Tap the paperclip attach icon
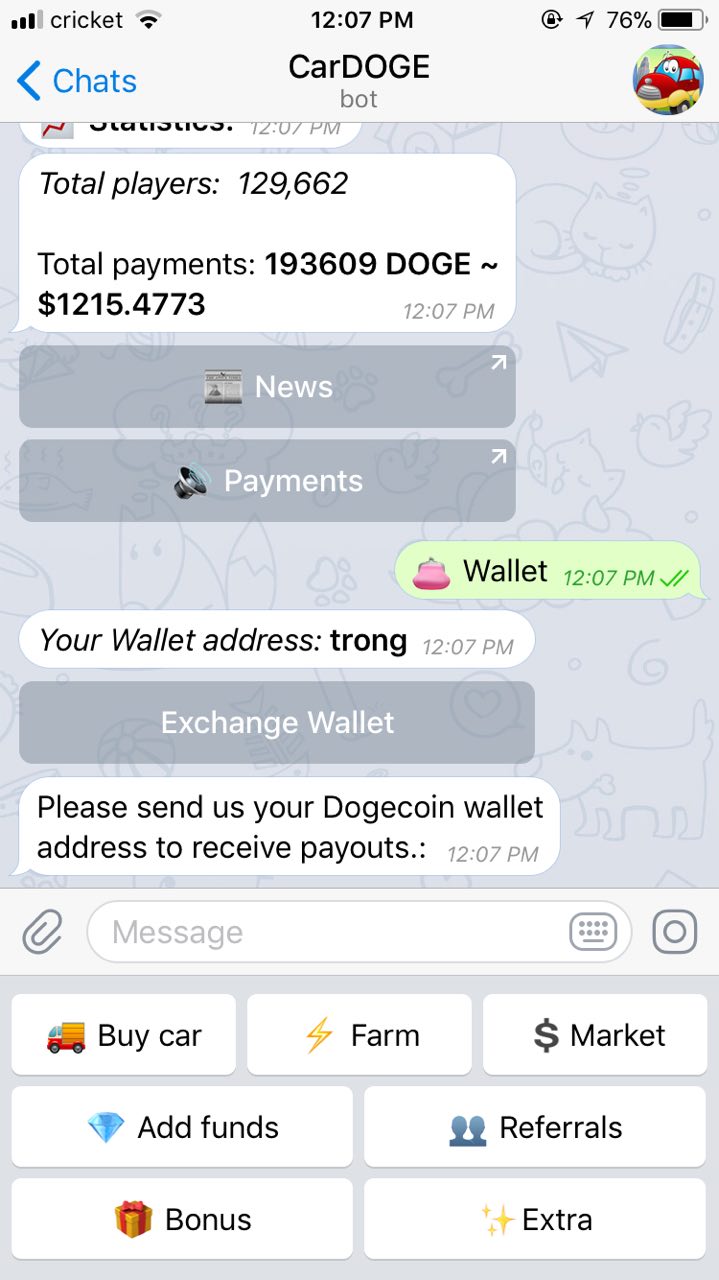Image resolution: width=719 pixels, height=1280 pixels. click(42, 933)
